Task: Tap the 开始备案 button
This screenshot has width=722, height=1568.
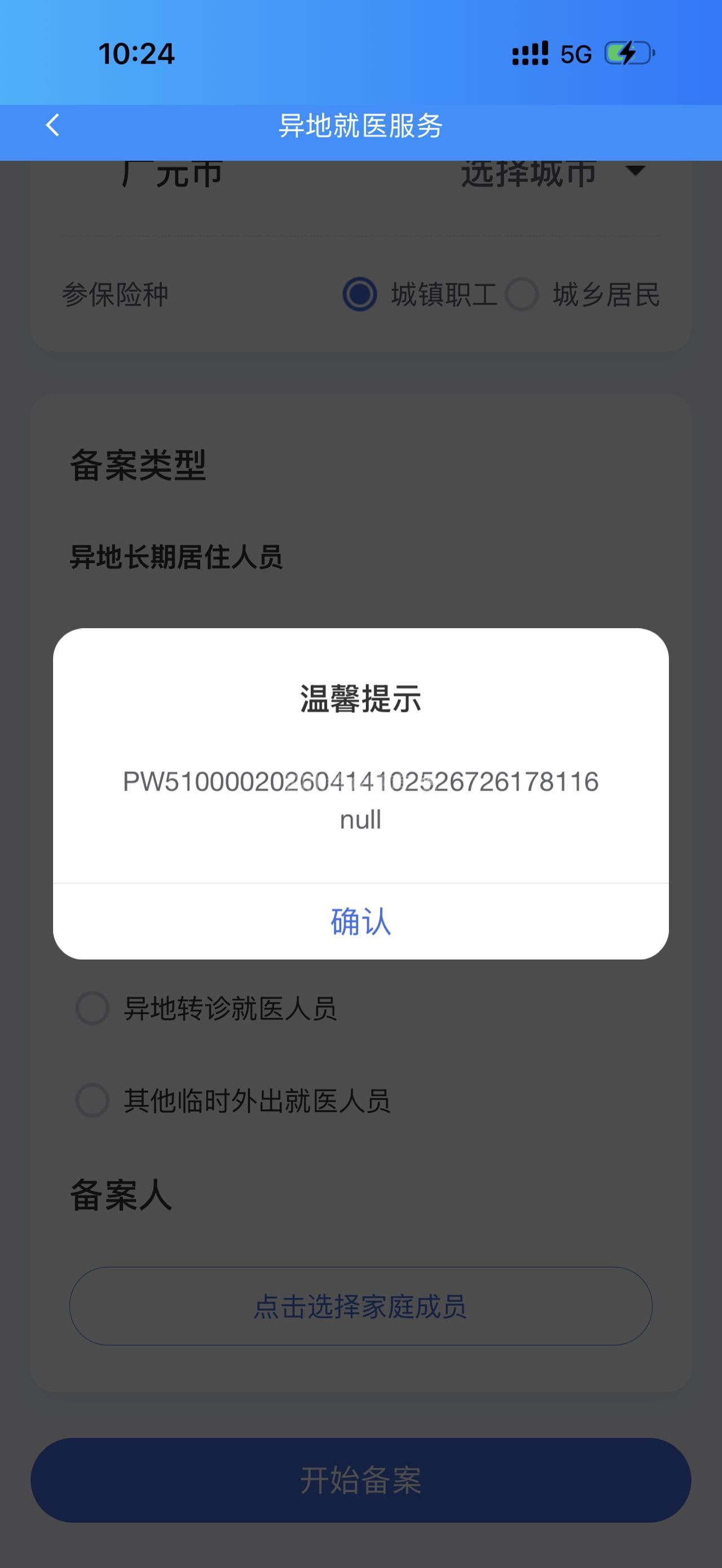Action: pyautogui.click(x=360, y=1479)
